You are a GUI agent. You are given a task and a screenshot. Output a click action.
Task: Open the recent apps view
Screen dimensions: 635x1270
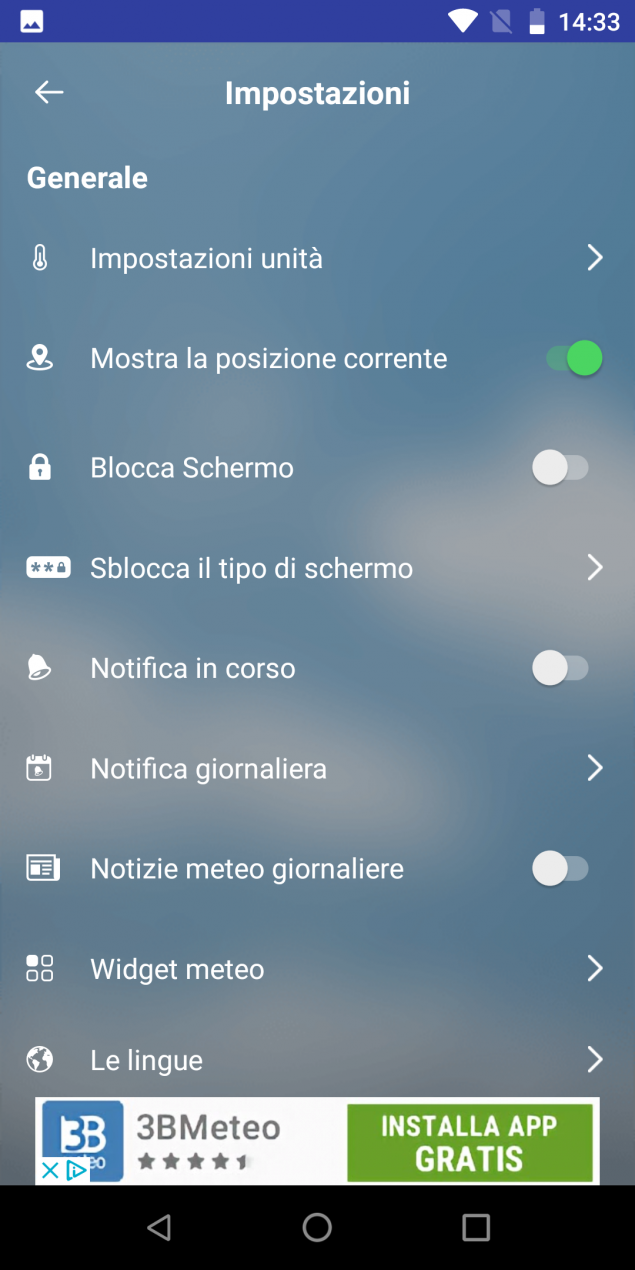tap(476, 1227)
